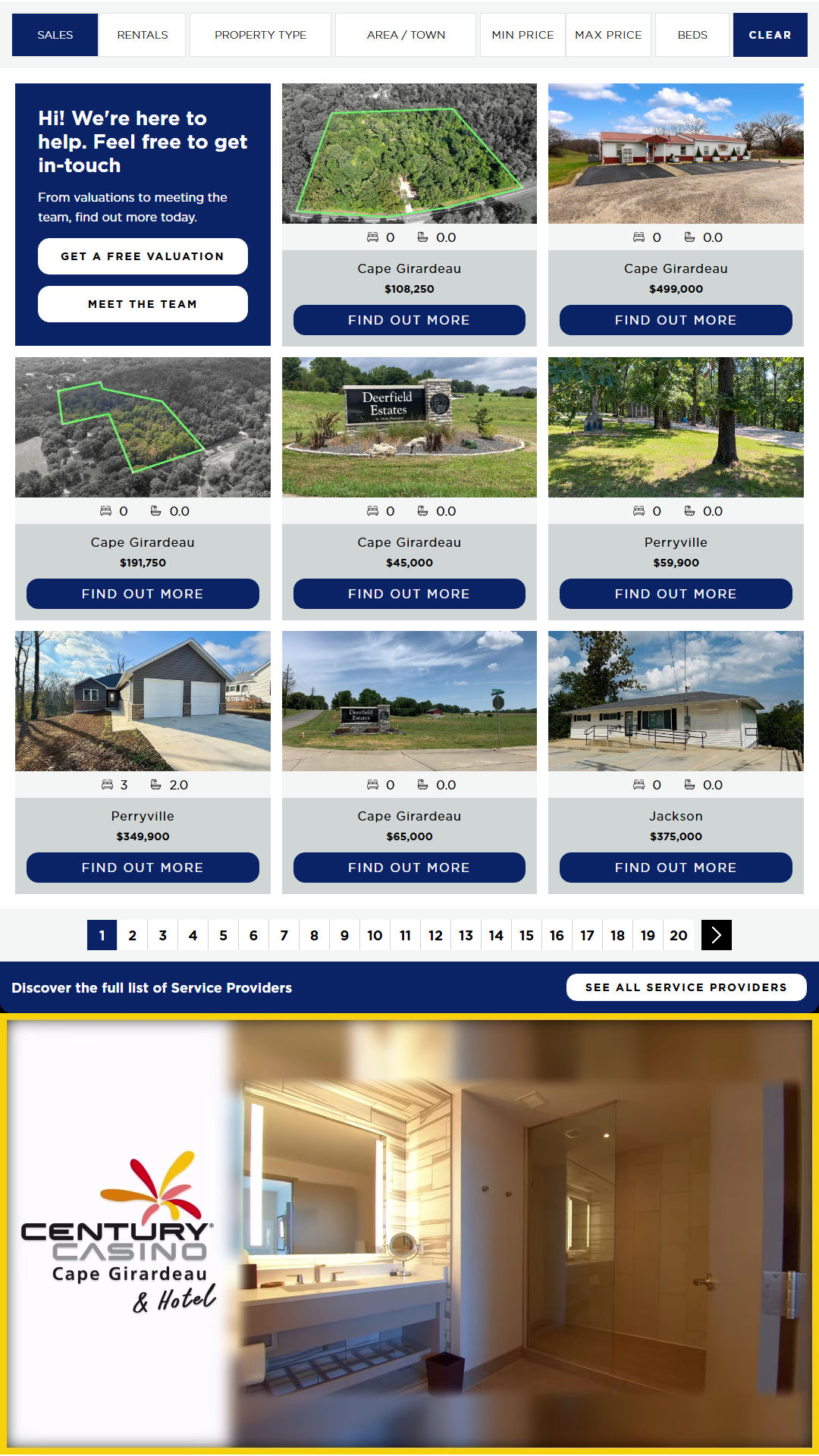Open the $349,900 Perryville house photo
This screenshot has width=819, height=1456.
point(143,701)
